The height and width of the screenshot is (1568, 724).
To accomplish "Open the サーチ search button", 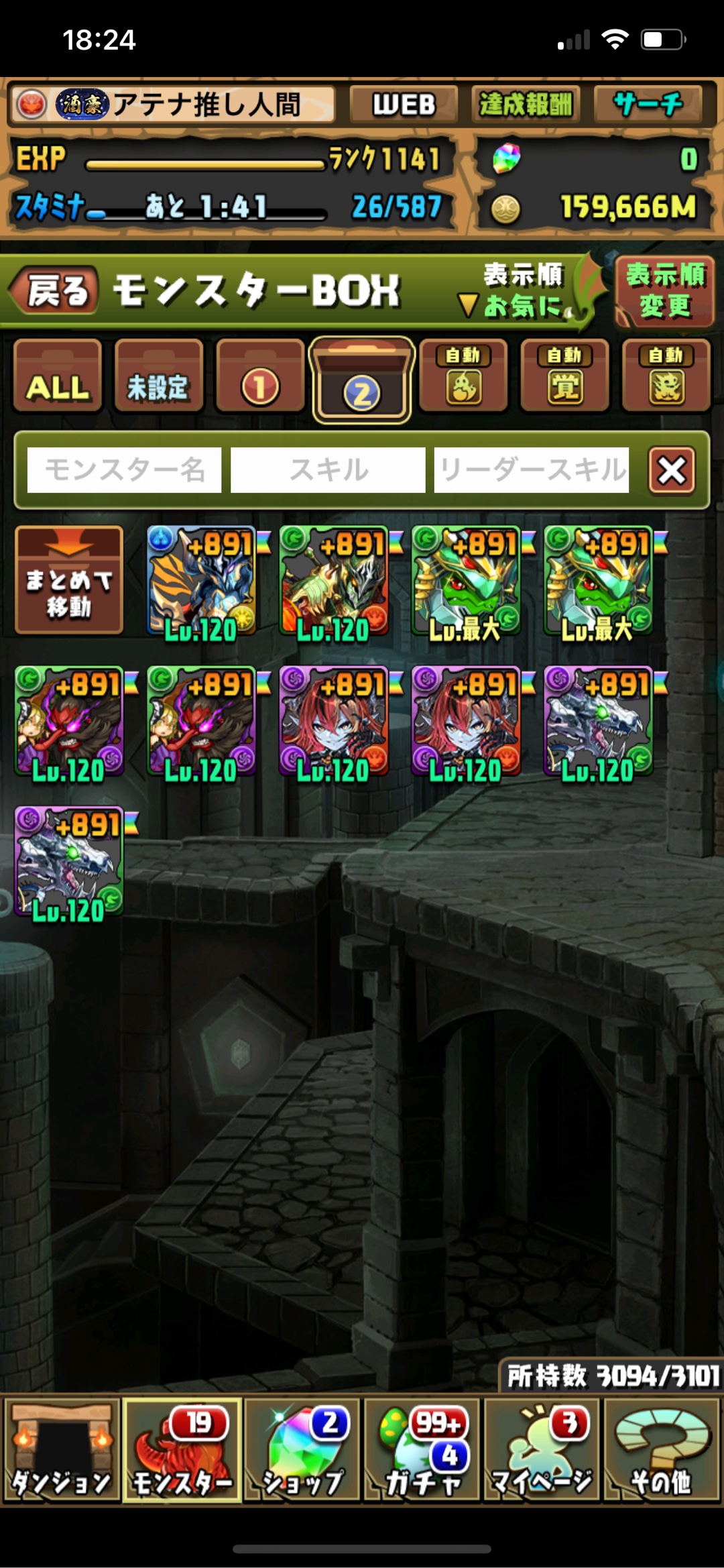I will coord(648,105).
